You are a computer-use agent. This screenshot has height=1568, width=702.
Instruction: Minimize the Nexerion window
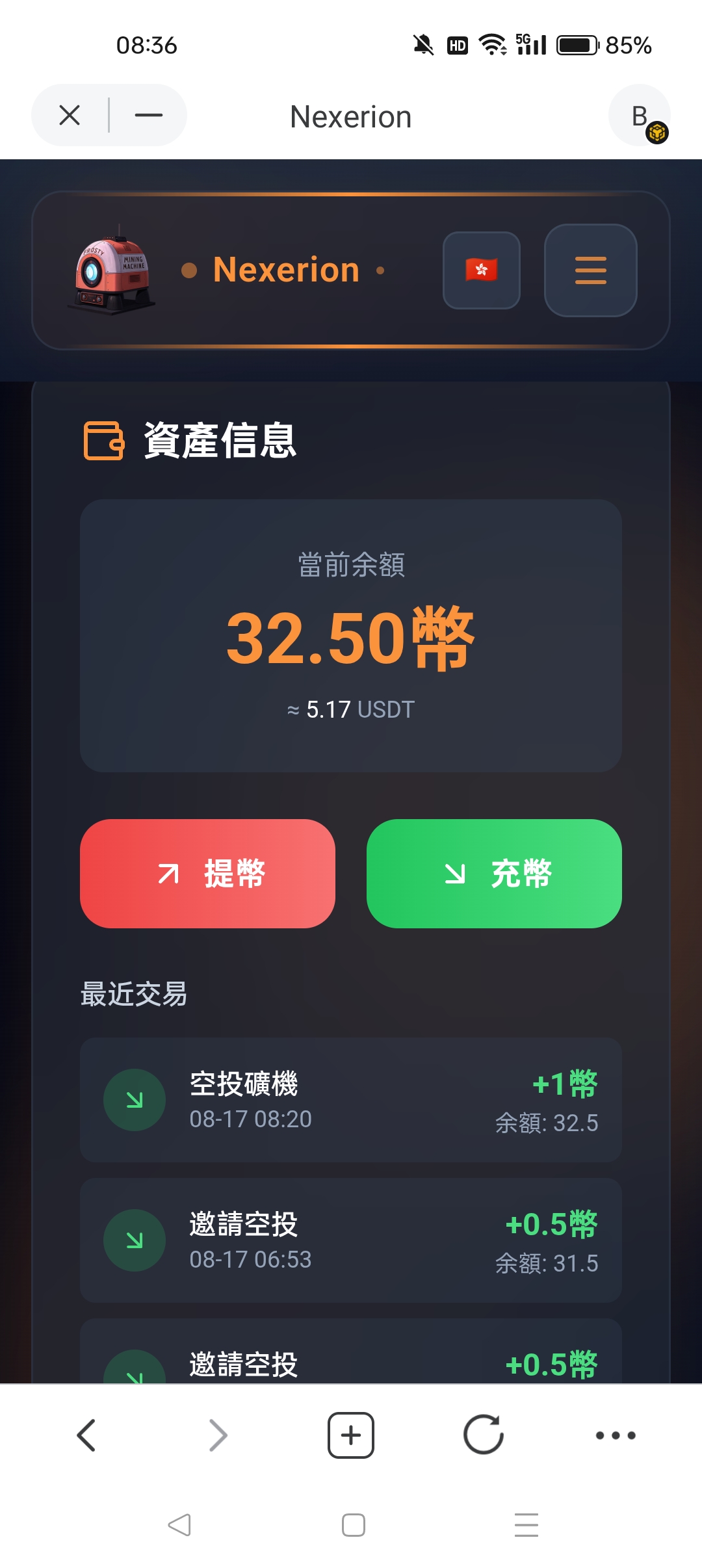coord(148,115)
